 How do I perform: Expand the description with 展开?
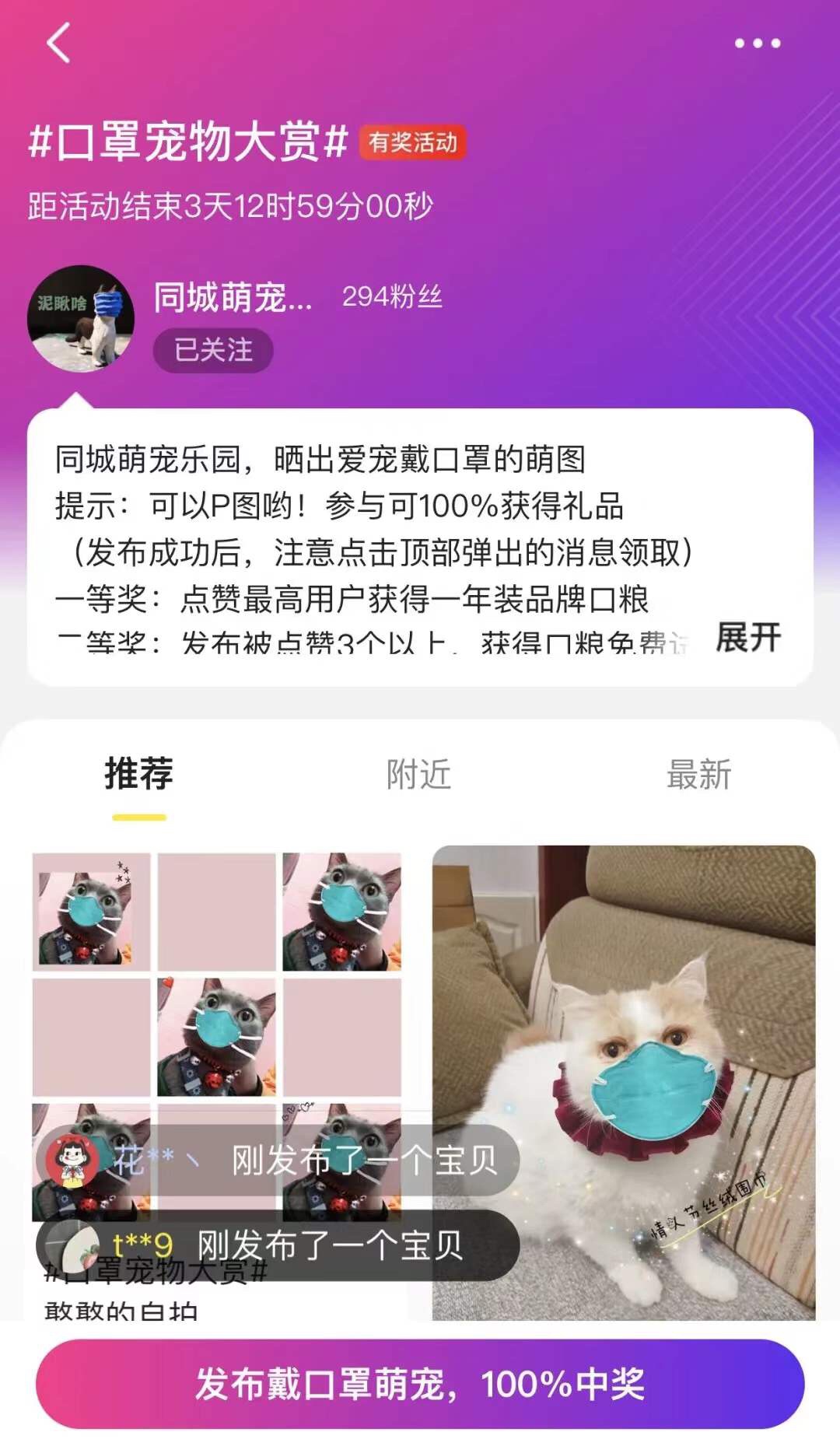(x=748, y=638)
